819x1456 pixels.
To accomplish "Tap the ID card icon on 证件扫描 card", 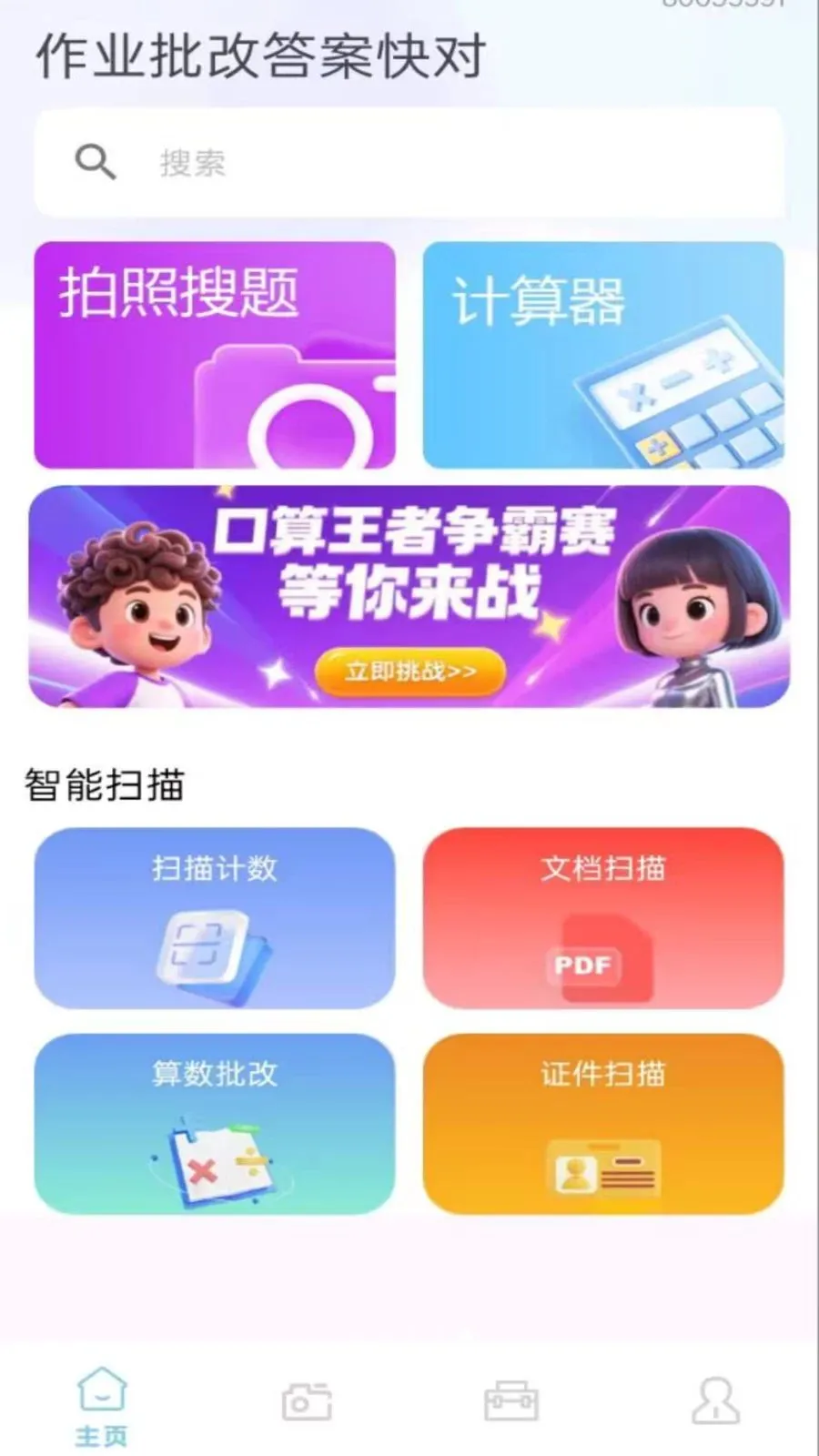I will pos(605,1167).
